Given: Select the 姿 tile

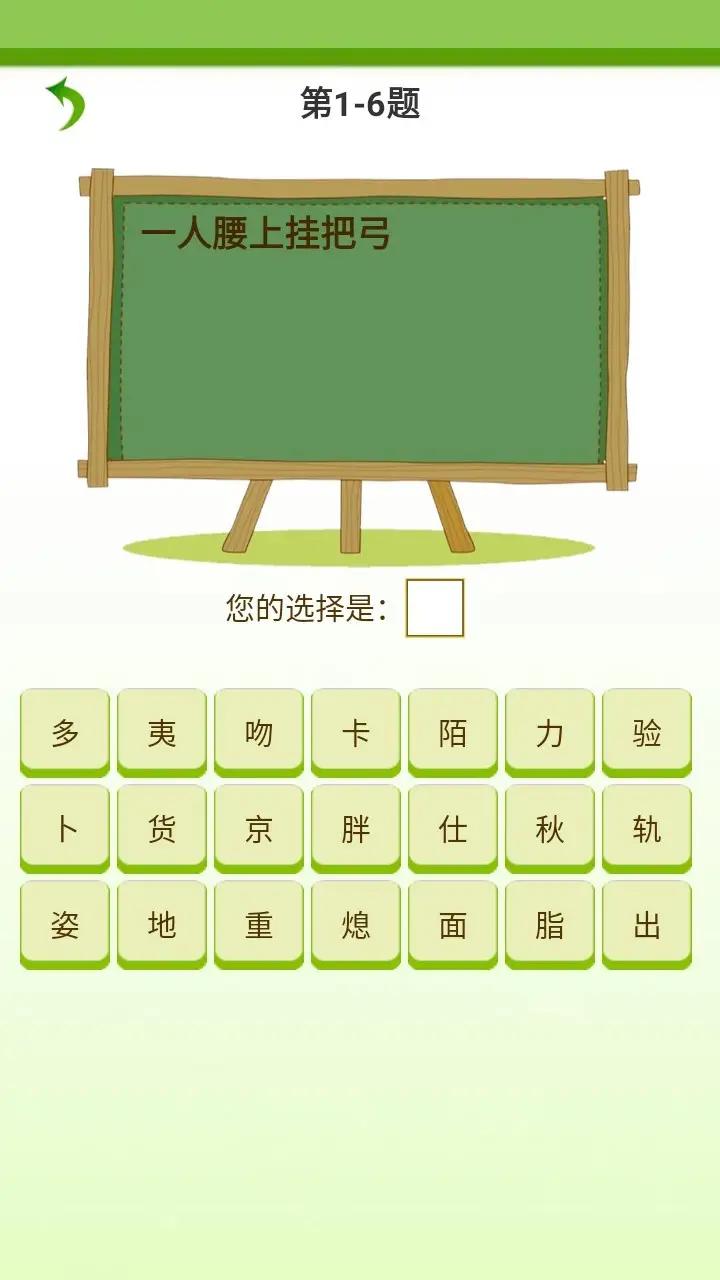Looking at the screenshot, I should [x=63, y=925].
